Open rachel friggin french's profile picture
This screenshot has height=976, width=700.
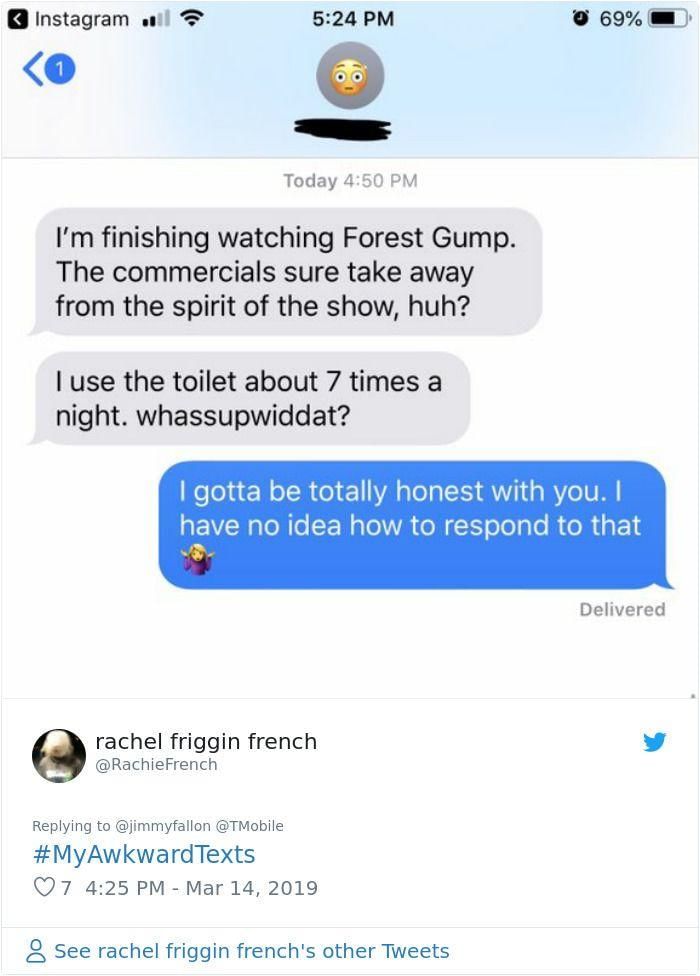coord(59,755)
